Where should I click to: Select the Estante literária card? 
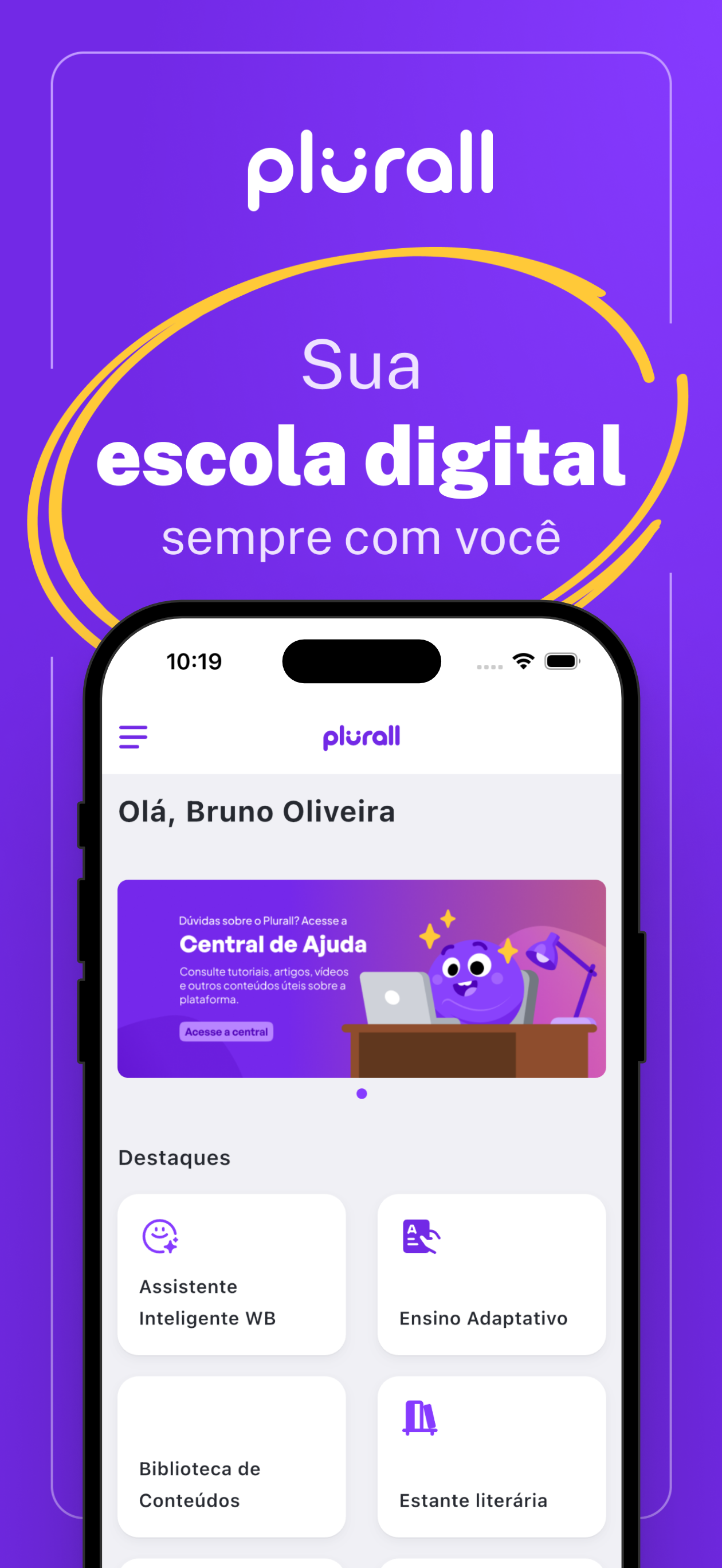pyautogui.click(x=492, y=1458)
